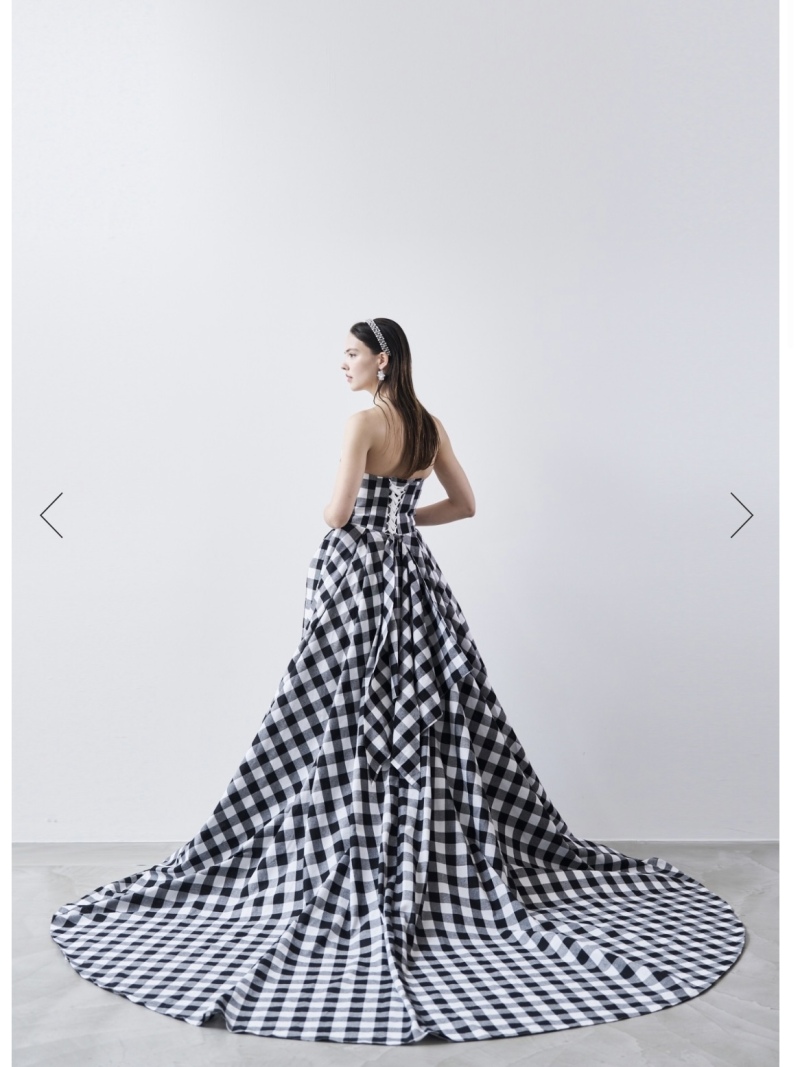Advance to the next dress photo
Viewport: 800px width, 1067px height.
pos(741,515)
